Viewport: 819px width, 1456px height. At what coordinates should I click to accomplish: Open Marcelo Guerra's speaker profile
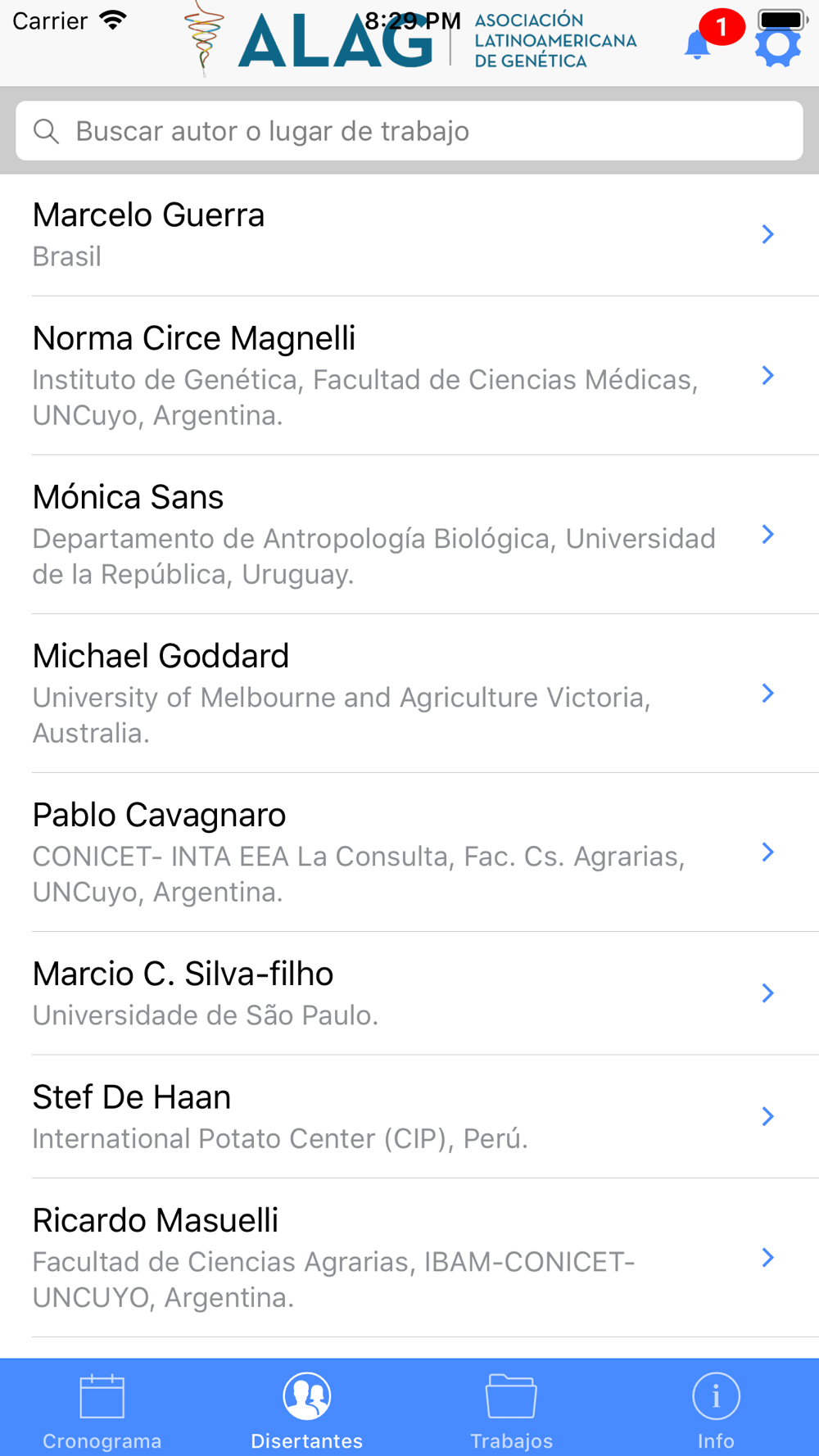click(x=409, y=235)
